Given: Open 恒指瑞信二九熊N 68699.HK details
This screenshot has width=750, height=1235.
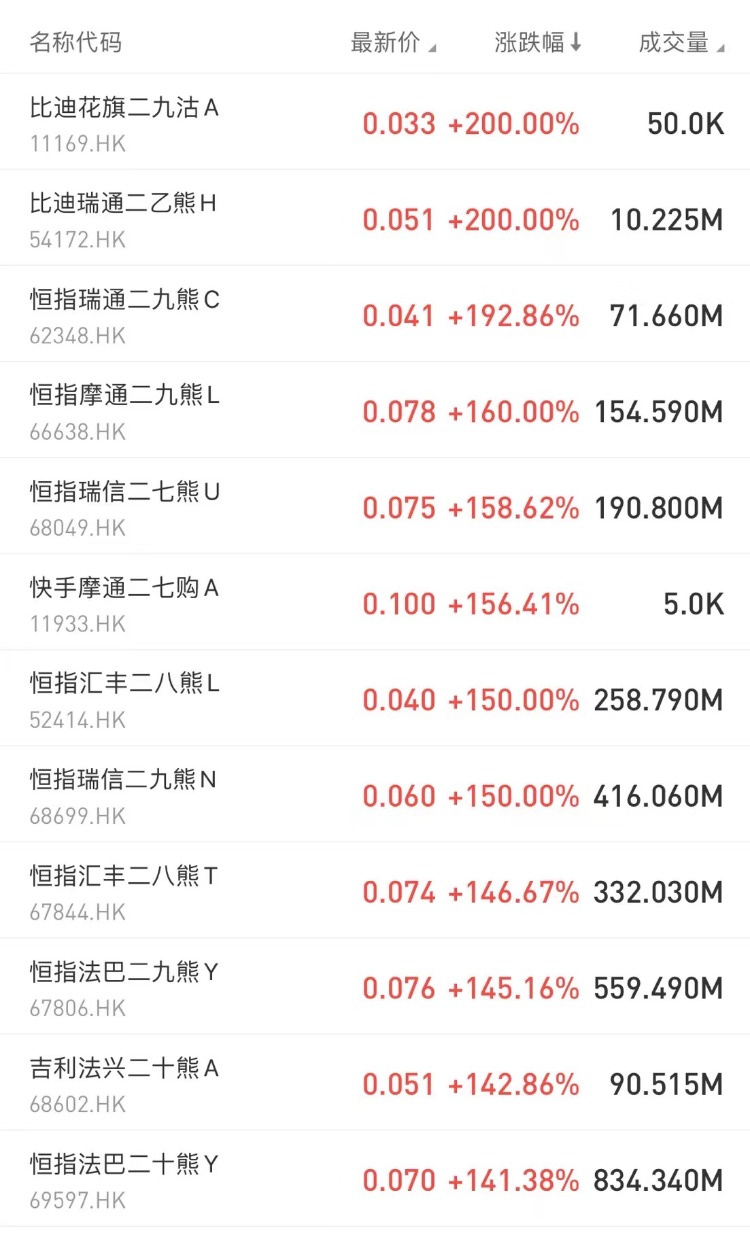Looking at the screenshot, I should [x=375, y=794].
